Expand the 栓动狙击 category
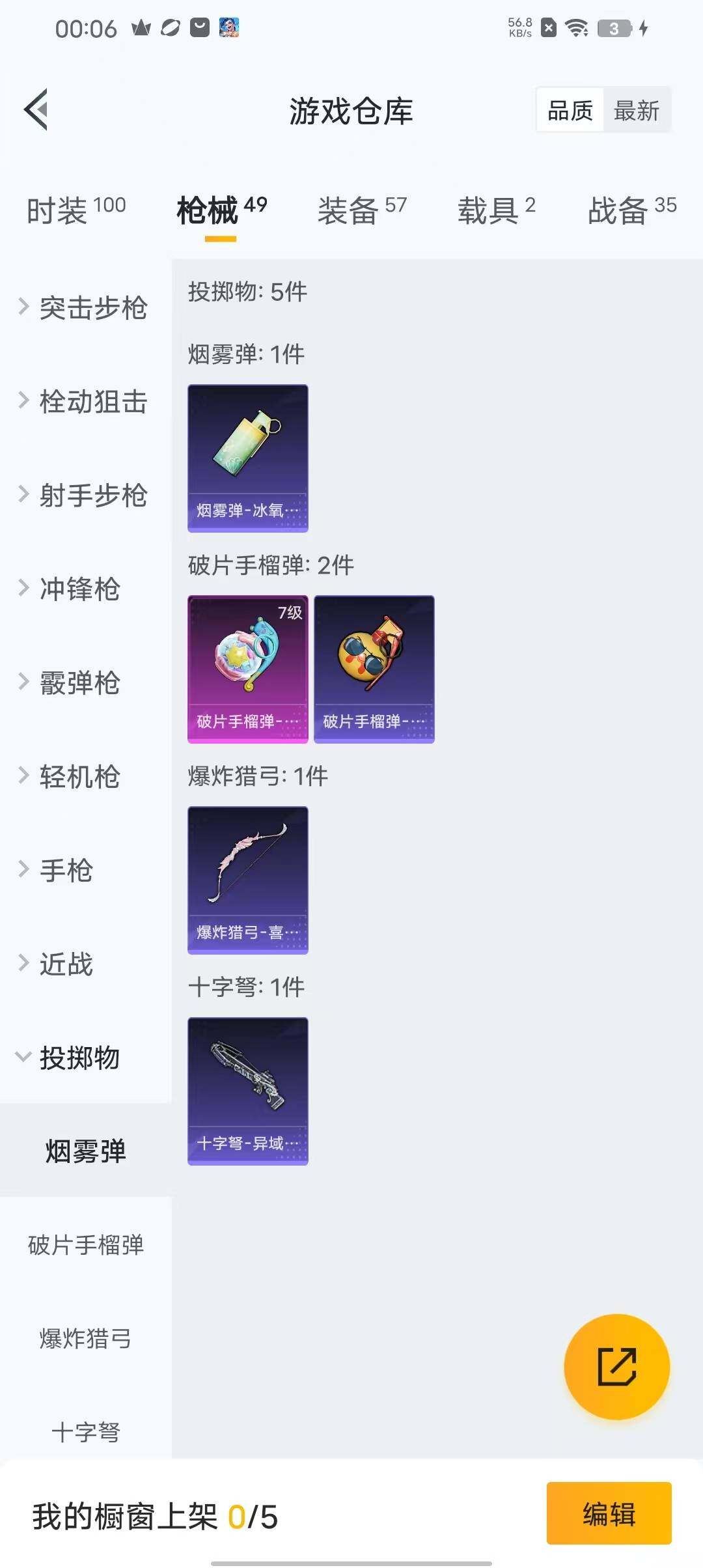The image size is (703, 1568). click(85, 401)
